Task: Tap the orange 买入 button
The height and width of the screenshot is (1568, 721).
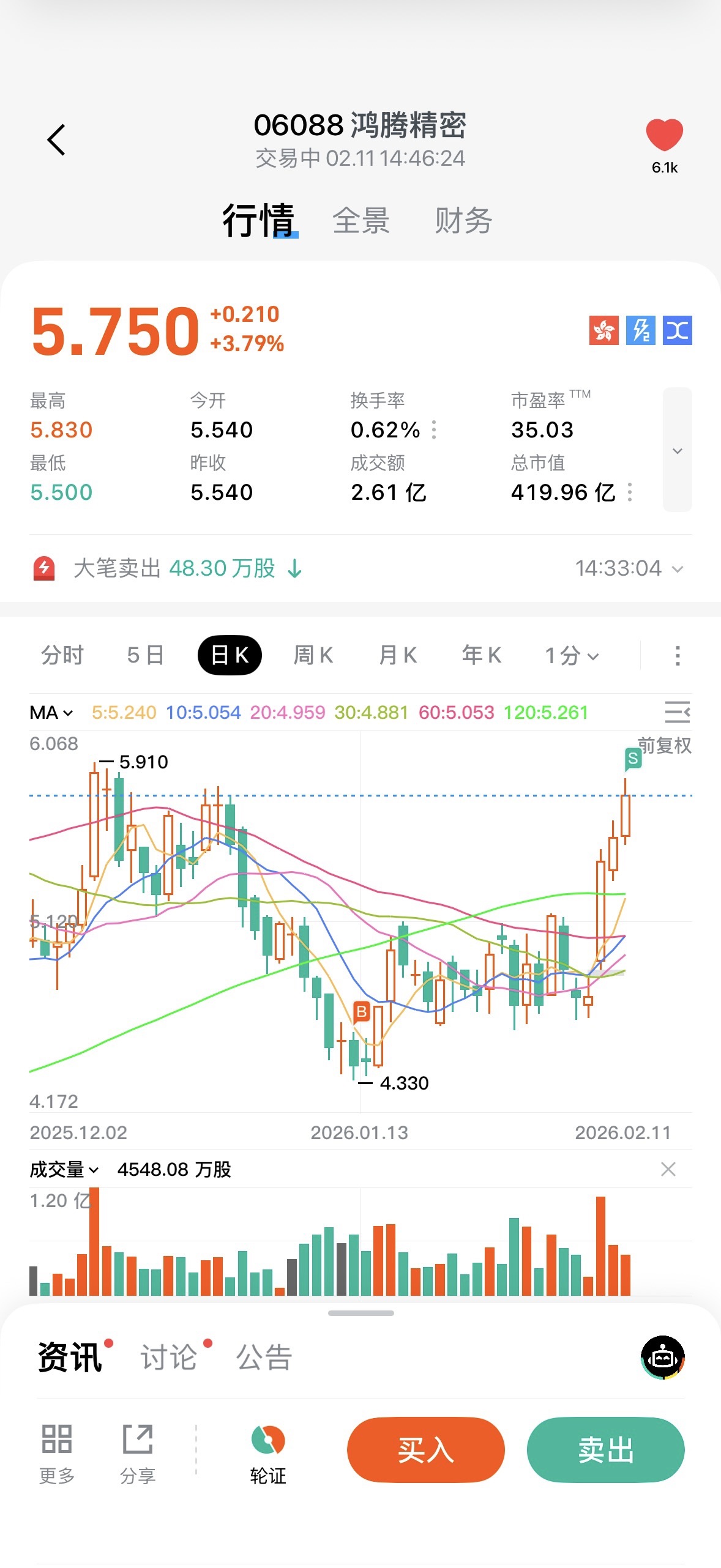Action: tap(425, 1450)
